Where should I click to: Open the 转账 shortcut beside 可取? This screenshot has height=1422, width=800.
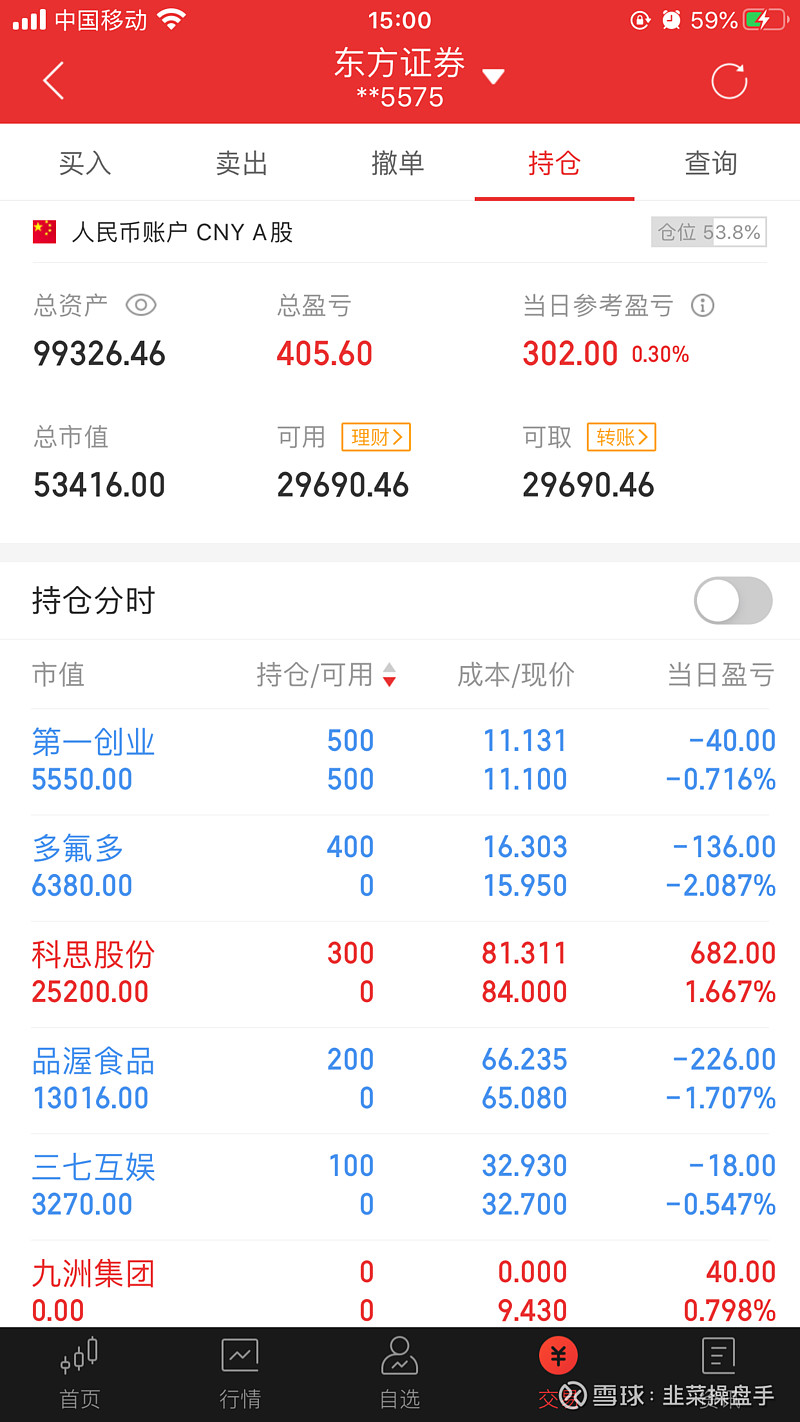tap(621, 437)
